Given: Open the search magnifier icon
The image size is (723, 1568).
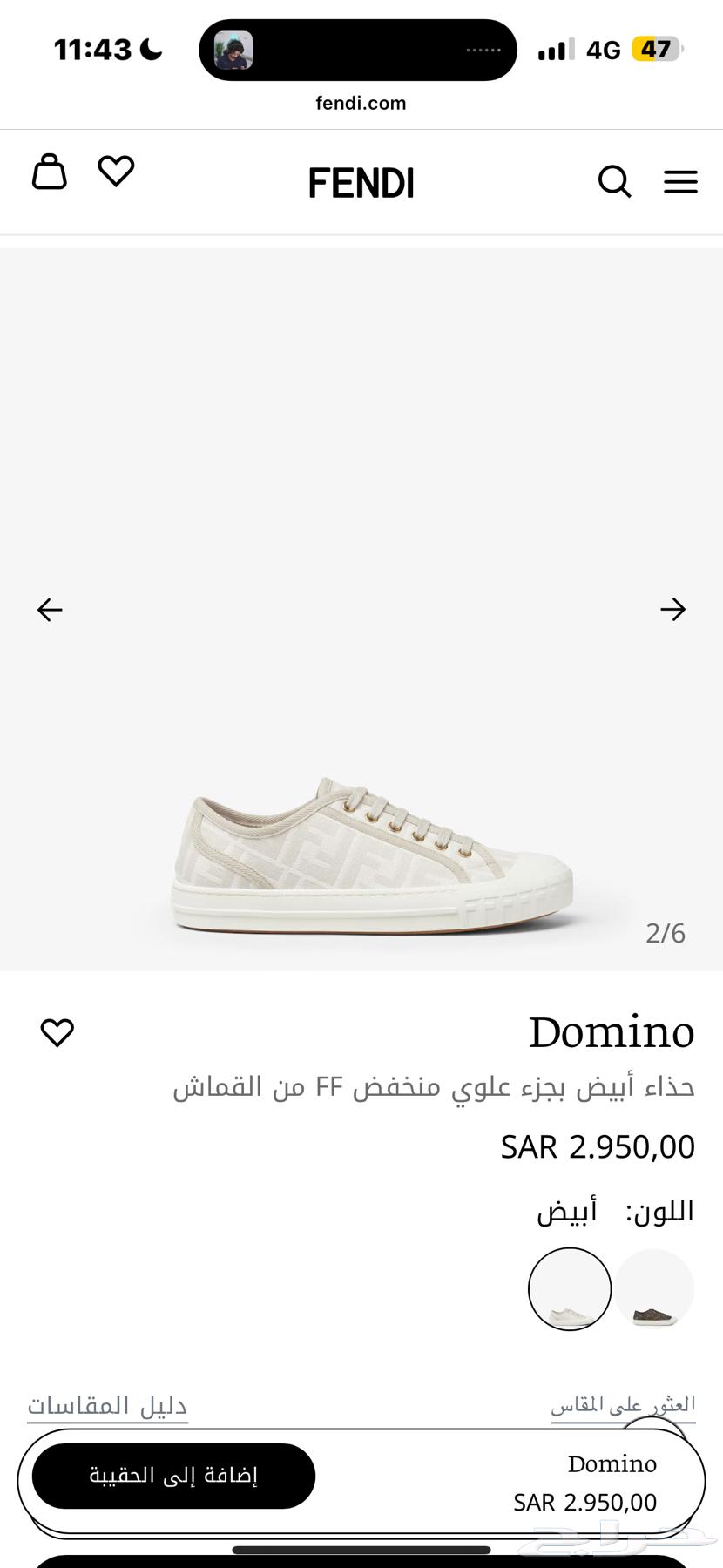Looking at the screenshot, I should click(615, 182).
